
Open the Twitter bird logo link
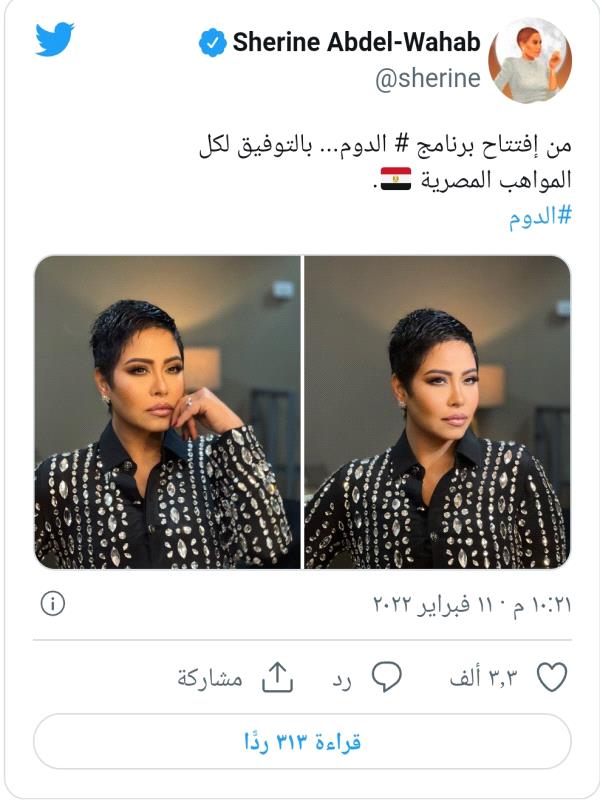(x=55, y=40)
